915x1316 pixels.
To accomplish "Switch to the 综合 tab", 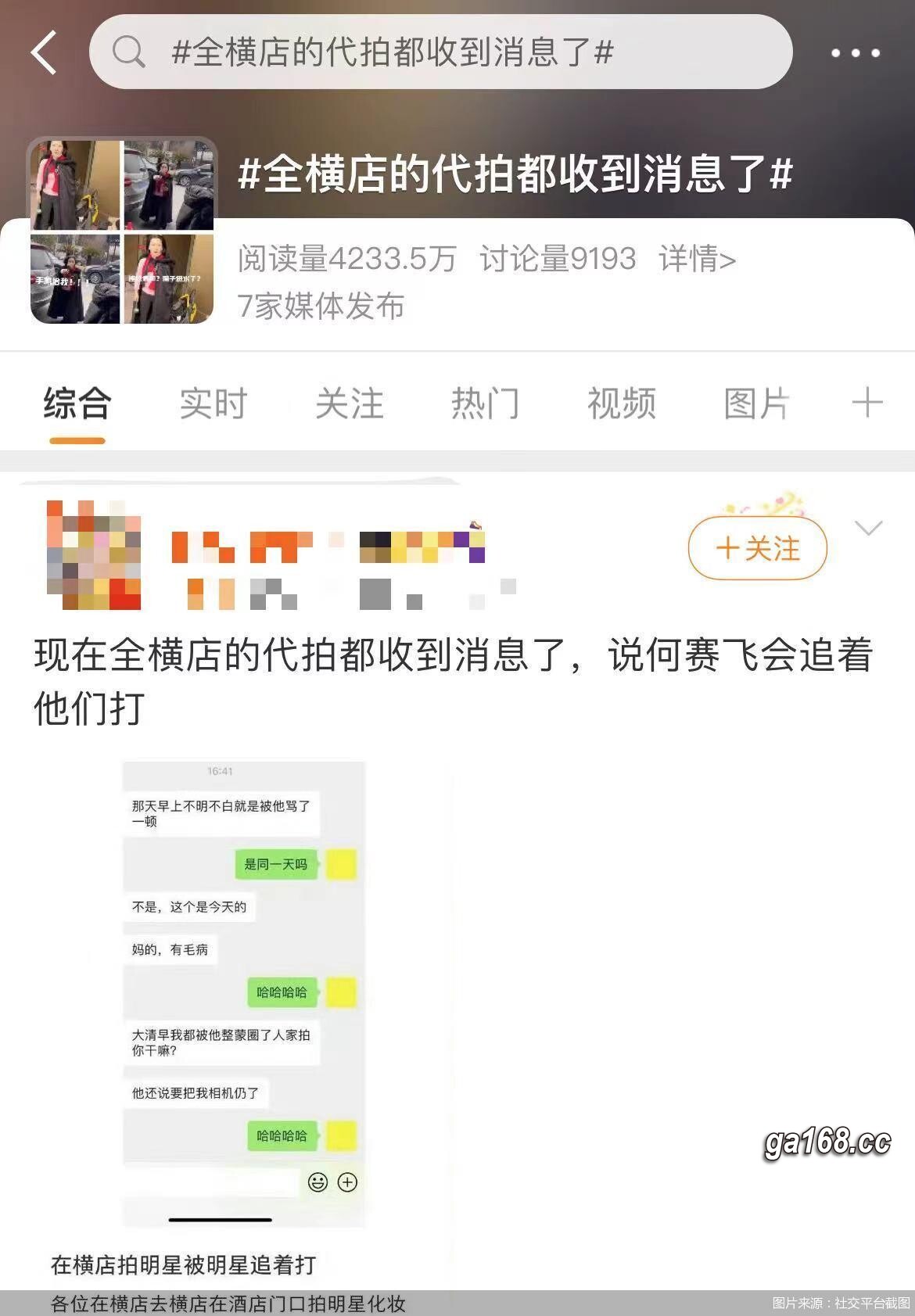I will (77, 404).
